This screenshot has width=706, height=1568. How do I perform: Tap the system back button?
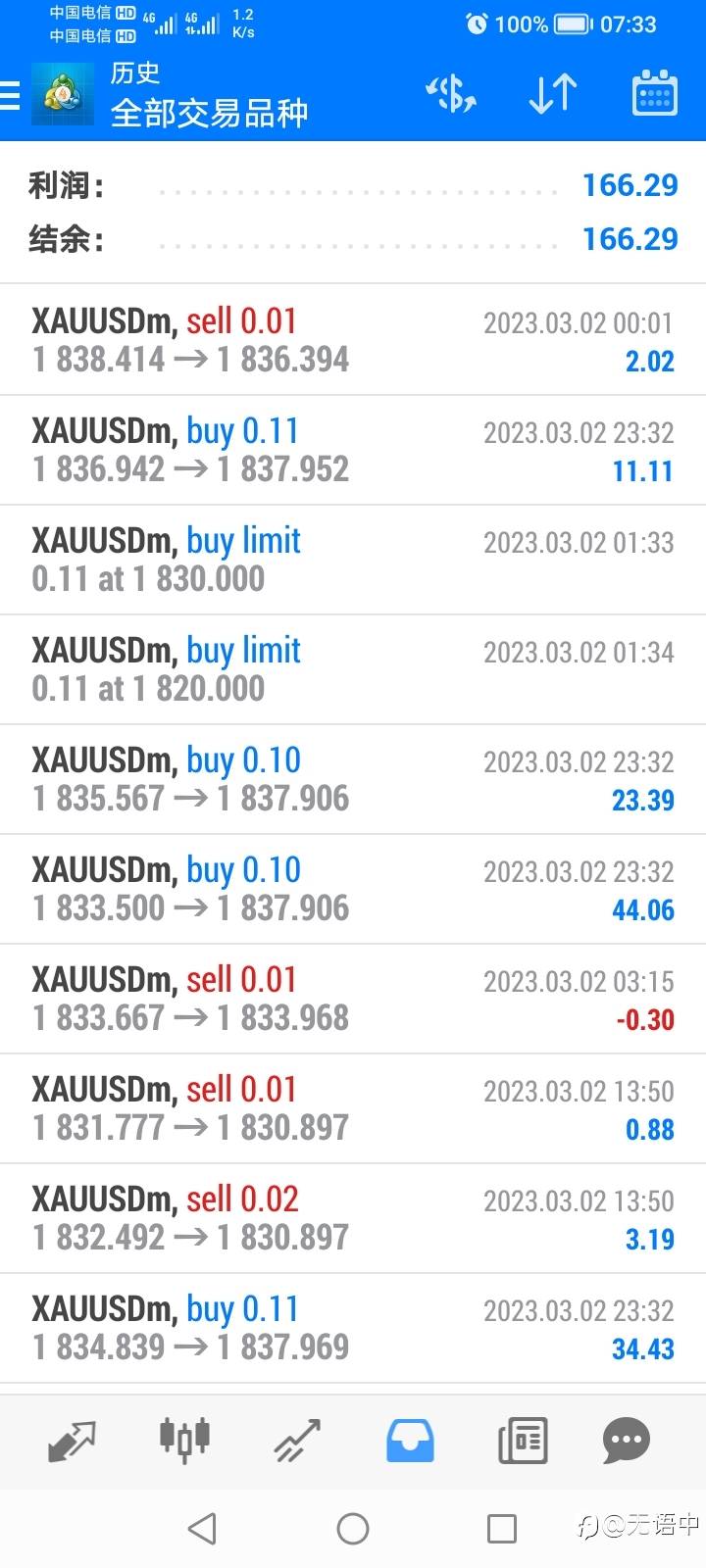pyautogui.click(x=202, y=1528)
